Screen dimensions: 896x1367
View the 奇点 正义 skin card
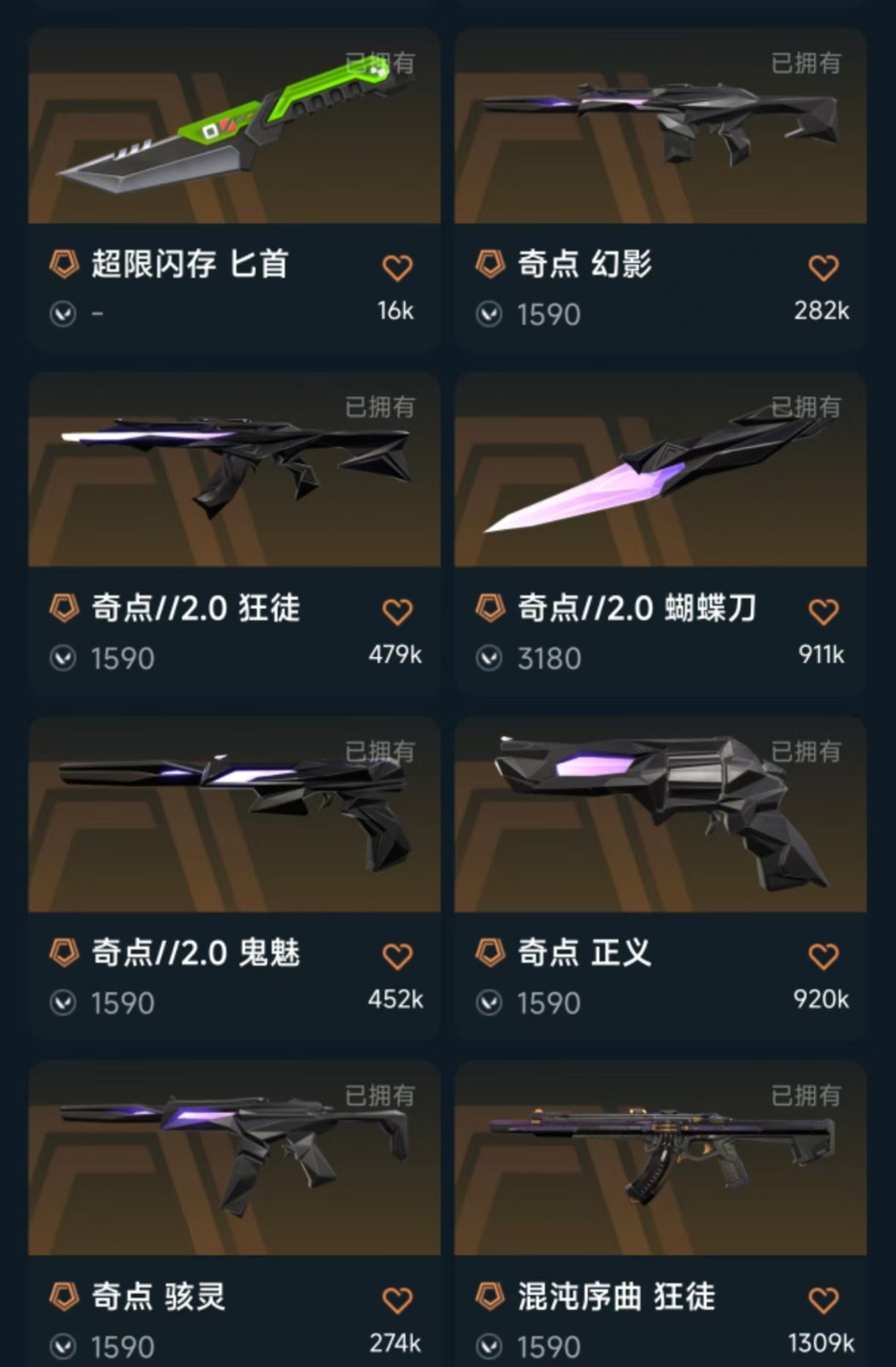660,816
